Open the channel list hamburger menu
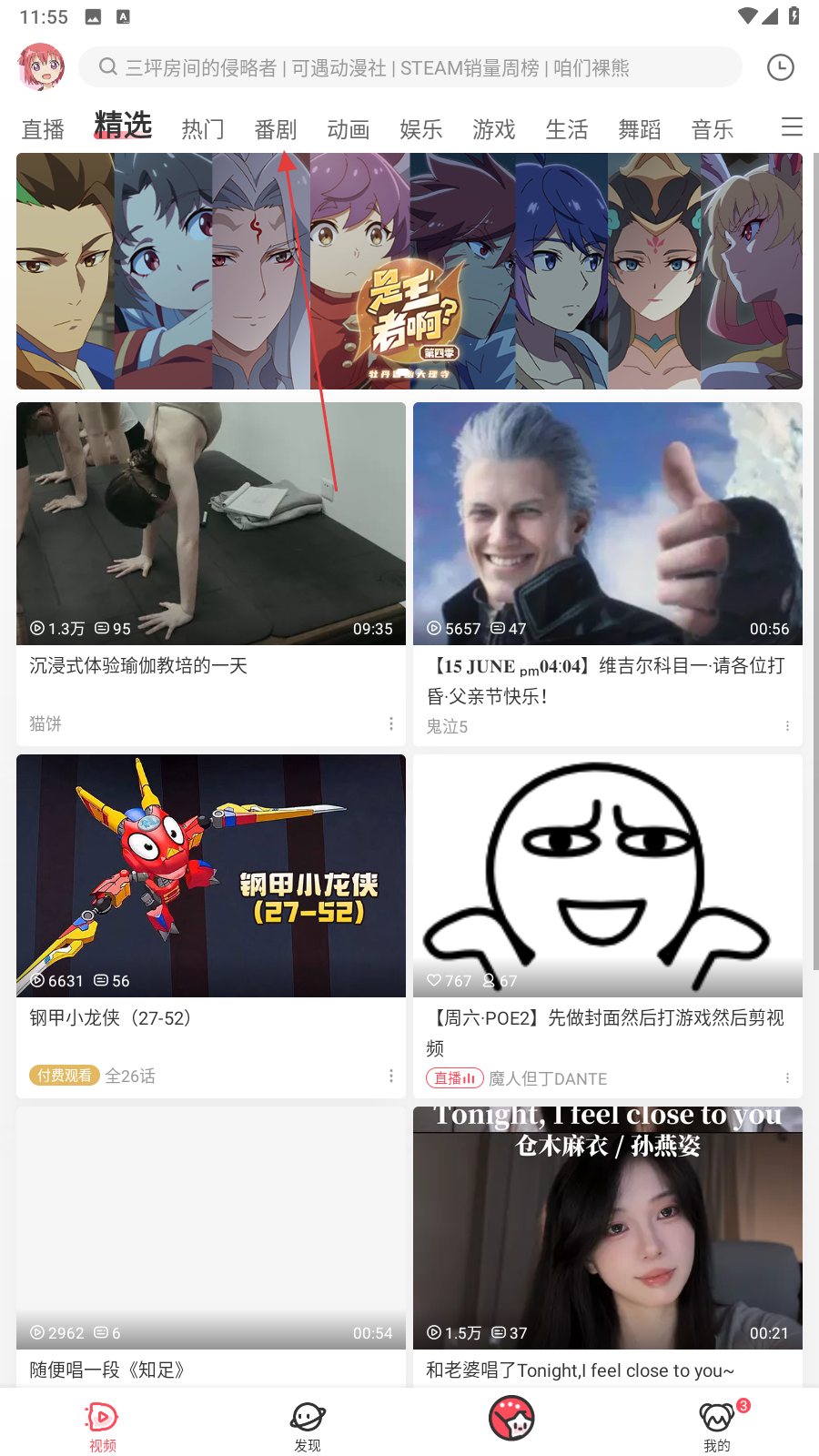This screenshot has height=1456, width=819. point(792,127)
